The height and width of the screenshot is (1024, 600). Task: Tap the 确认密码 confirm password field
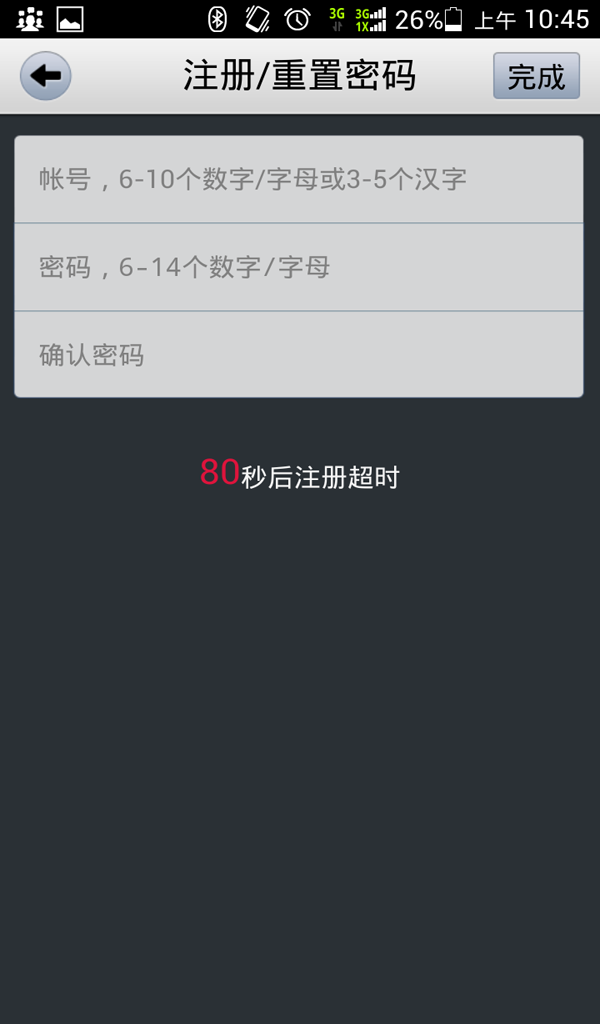(298, 355)
